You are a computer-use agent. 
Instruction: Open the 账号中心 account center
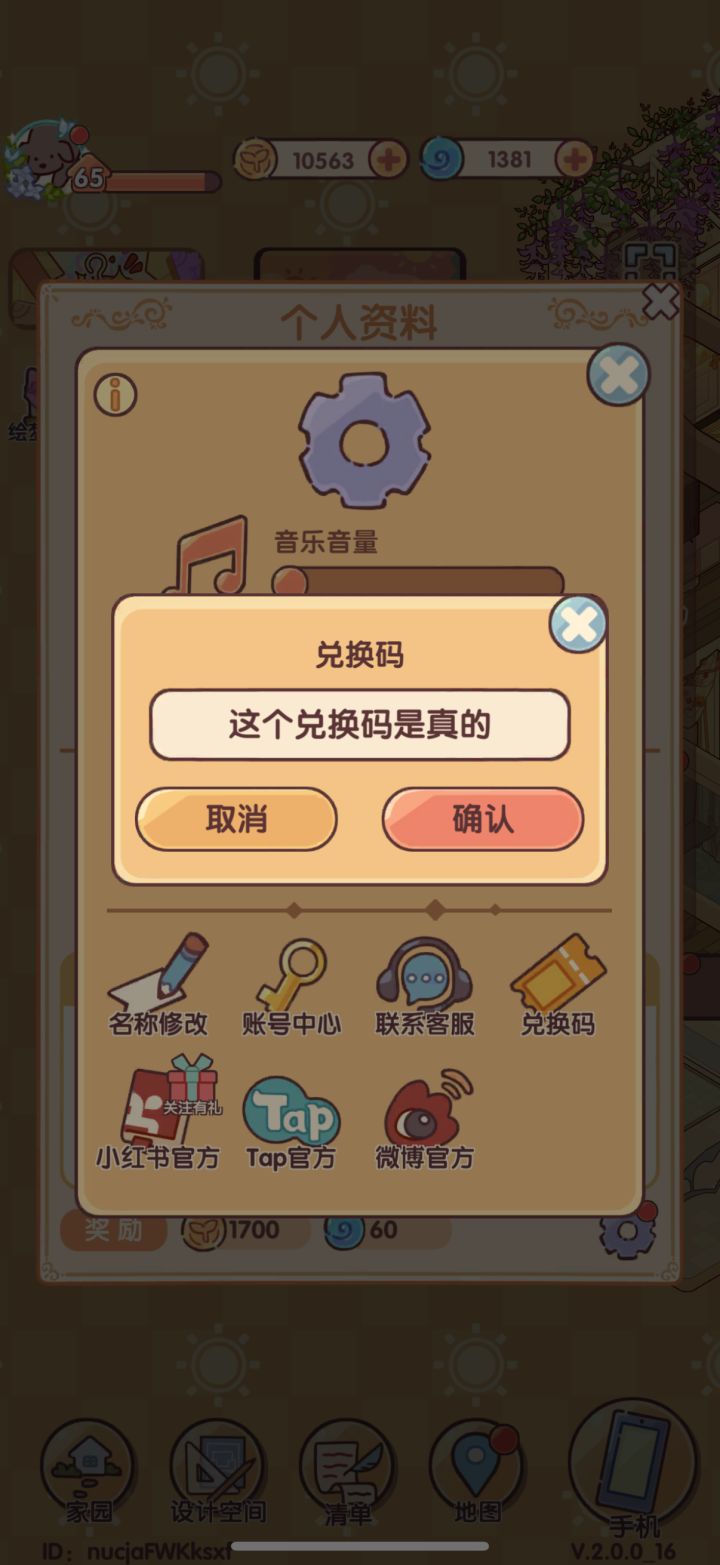pos(290,985)
